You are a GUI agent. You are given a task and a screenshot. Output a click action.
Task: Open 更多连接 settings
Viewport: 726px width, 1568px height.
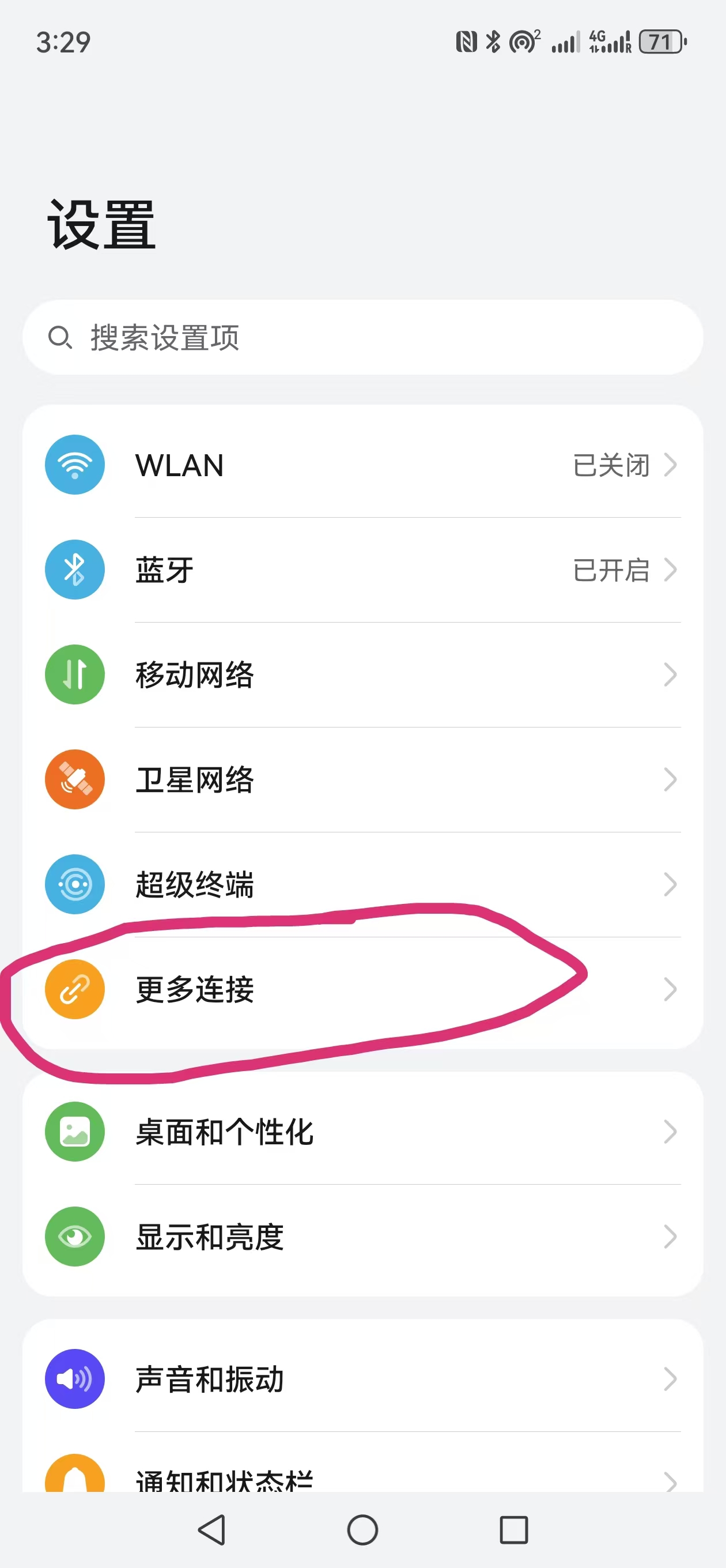pyautogui.click(x=362, y=989)
